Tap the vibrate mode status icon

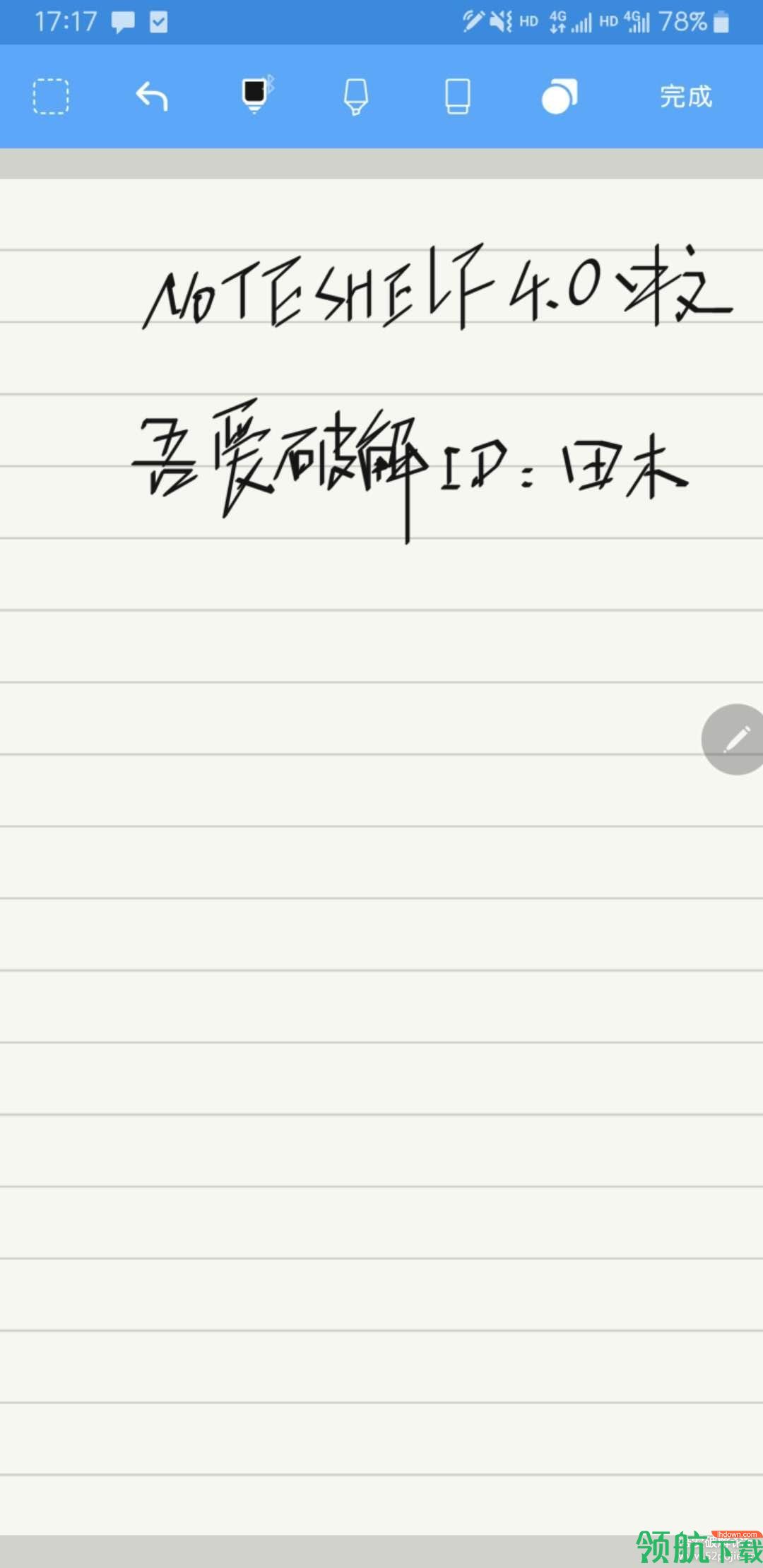click(x=499, y=21)
